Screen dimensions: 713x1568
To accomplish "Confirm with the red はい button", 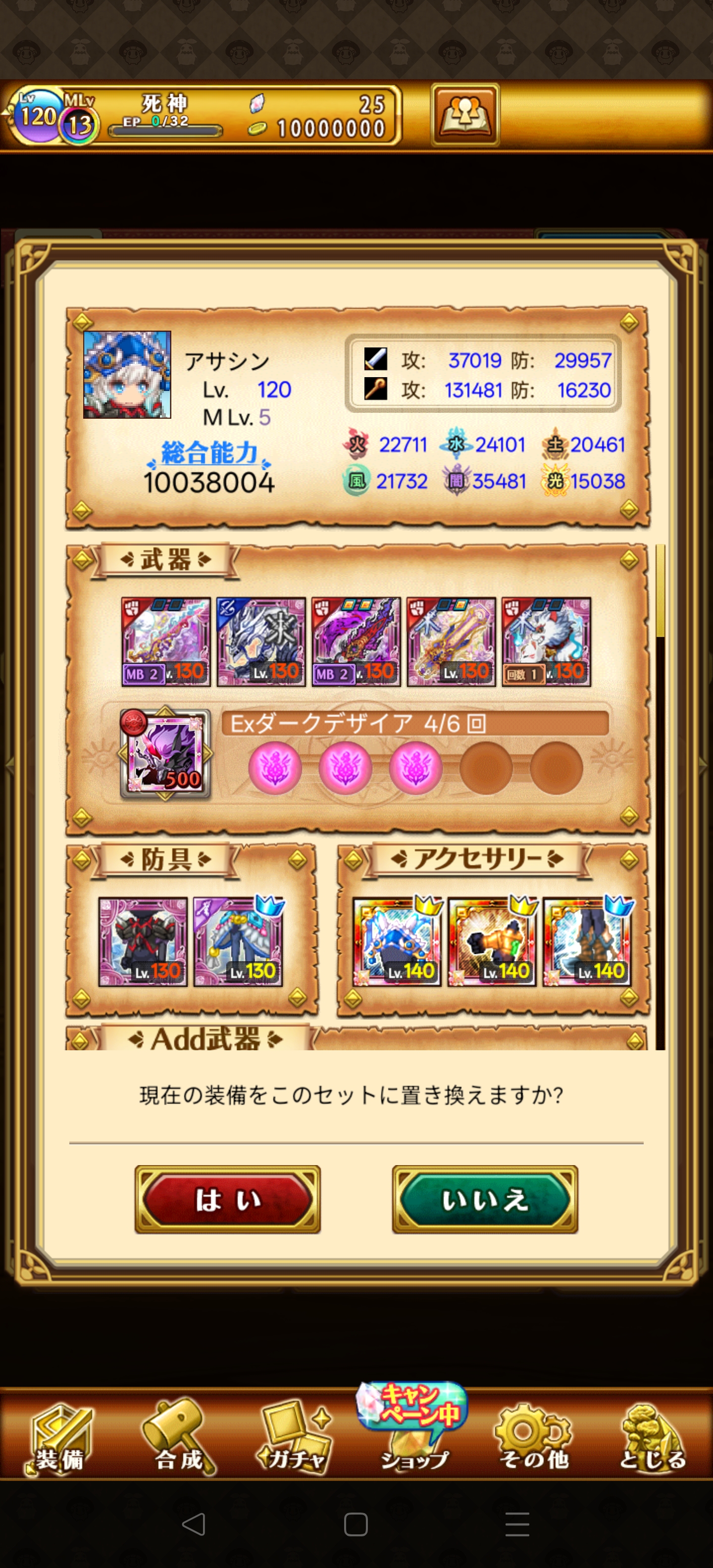I will (x=227, y=1200).
